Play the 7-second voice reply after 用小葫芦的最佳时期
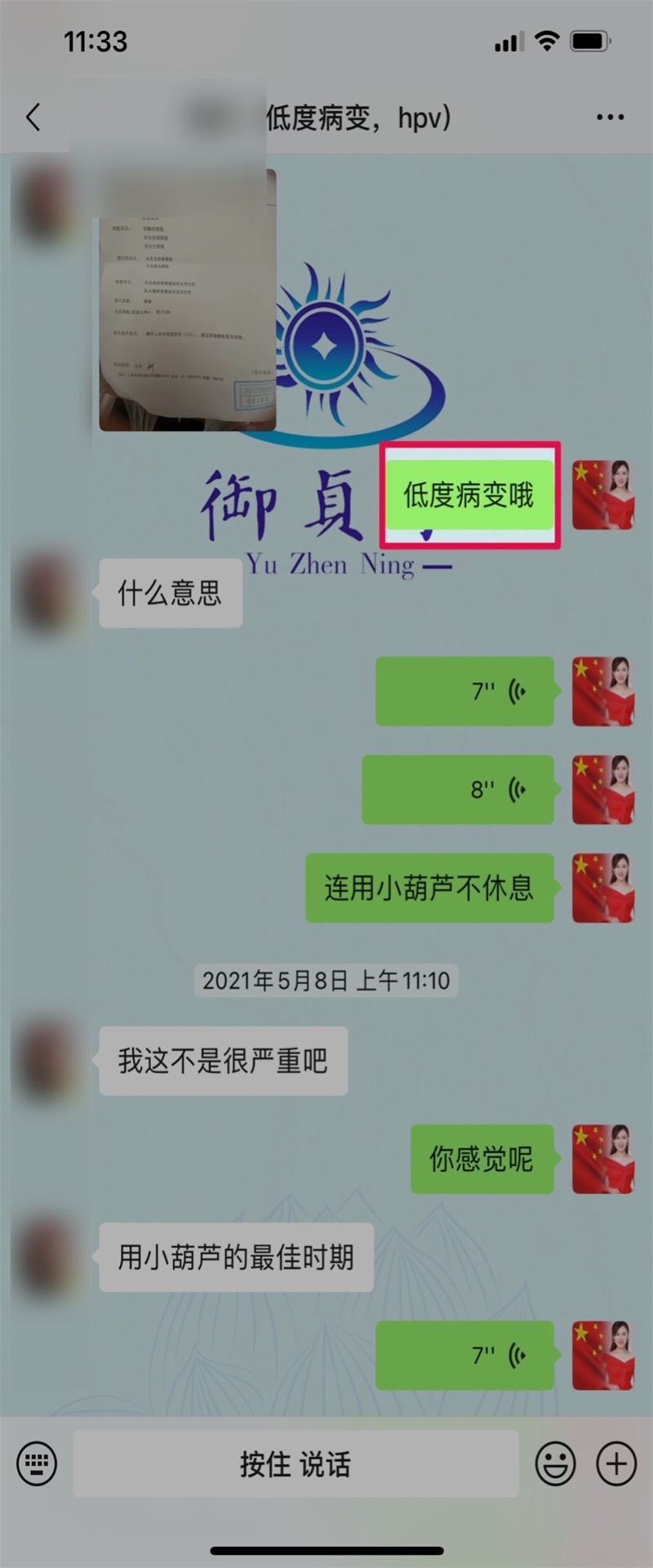Image resolution: width=653 pixels, height=1568 pixels. (464, 1356)
